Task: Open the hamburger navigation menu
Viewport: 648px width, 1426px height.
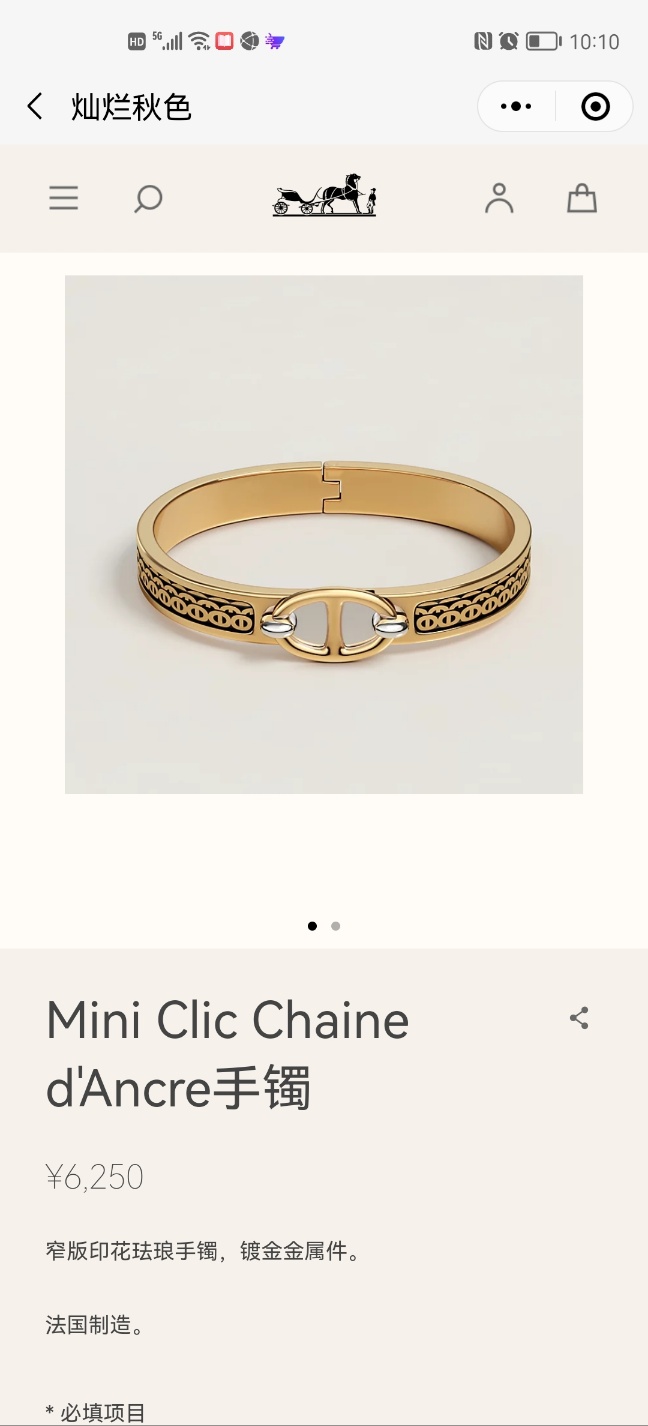Action: (x=64, y=198)
